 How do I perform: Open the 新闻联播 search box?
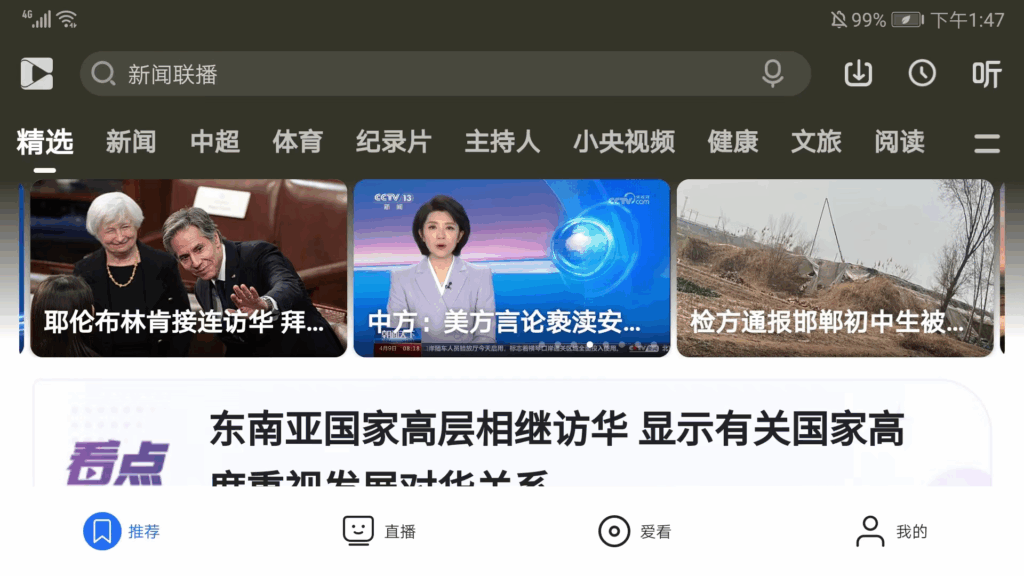click(420, 74)
